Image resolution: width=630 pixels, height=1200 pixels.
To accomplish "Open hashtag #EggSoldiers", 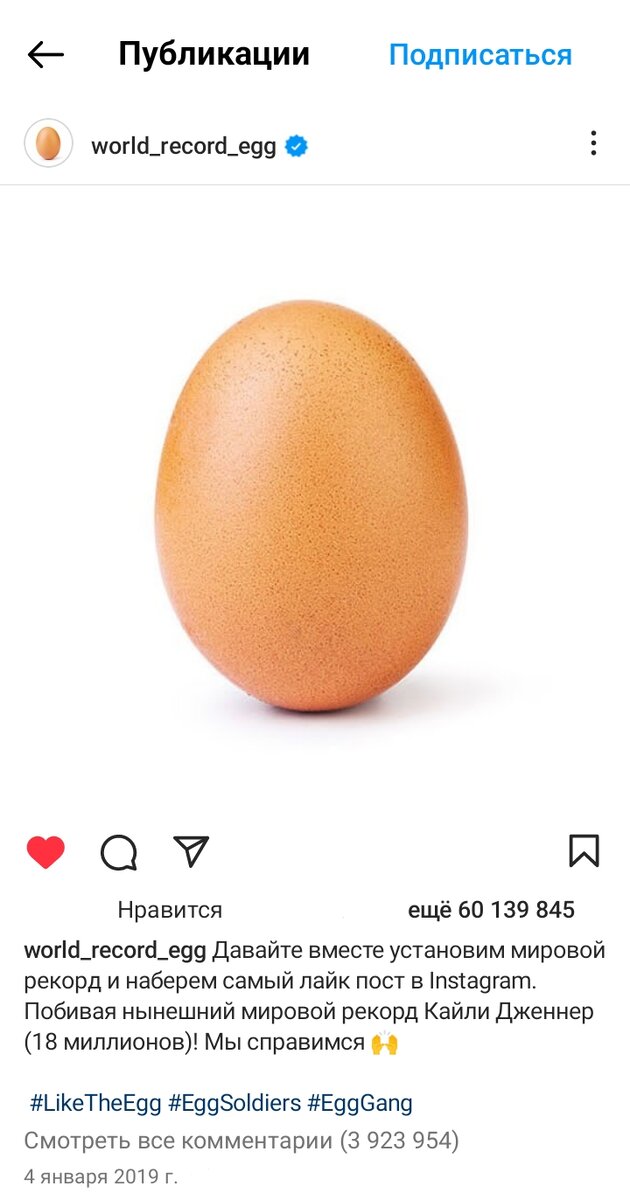I will pyautogui.click(x=234, y=1103).
